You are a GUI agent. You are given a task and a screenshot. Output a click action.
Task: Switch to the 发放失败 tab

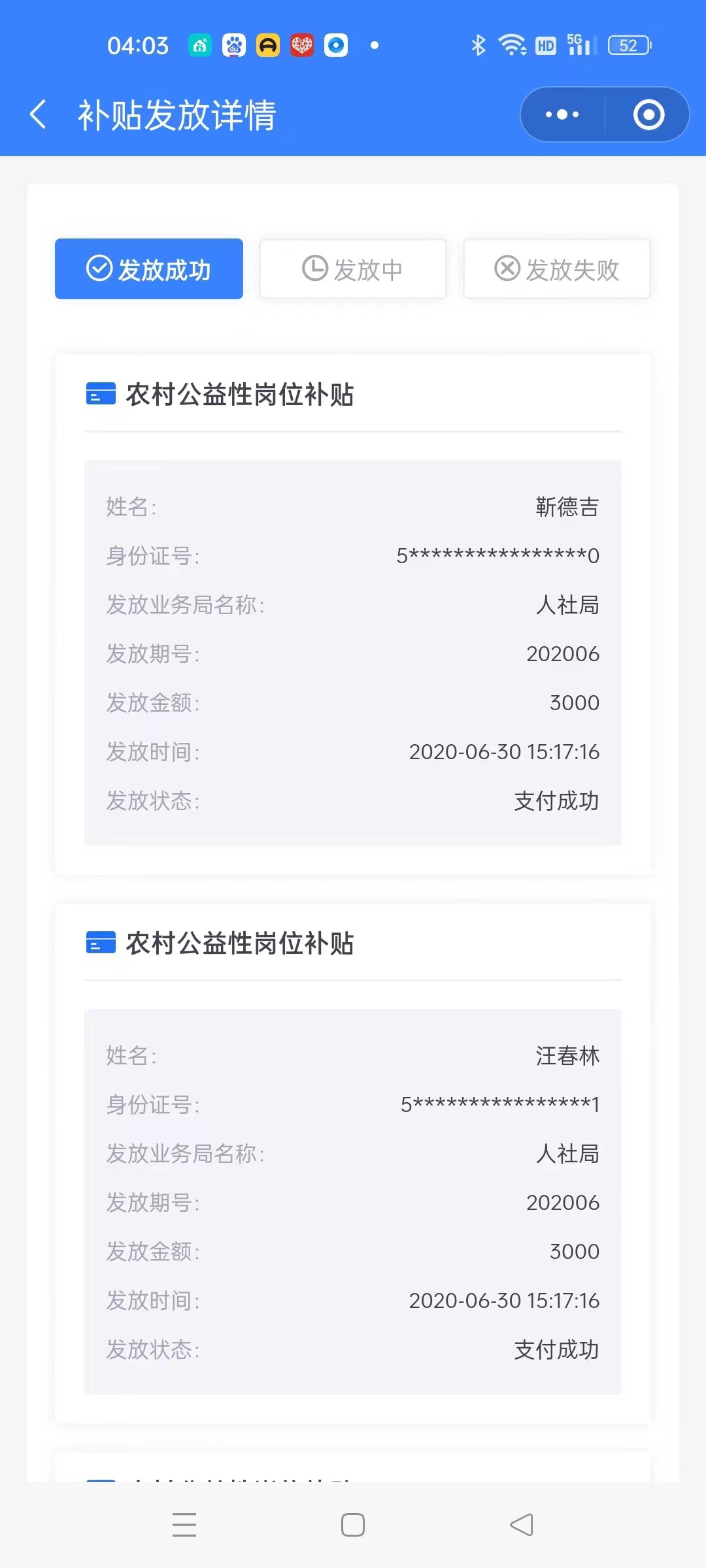point(557,269)
